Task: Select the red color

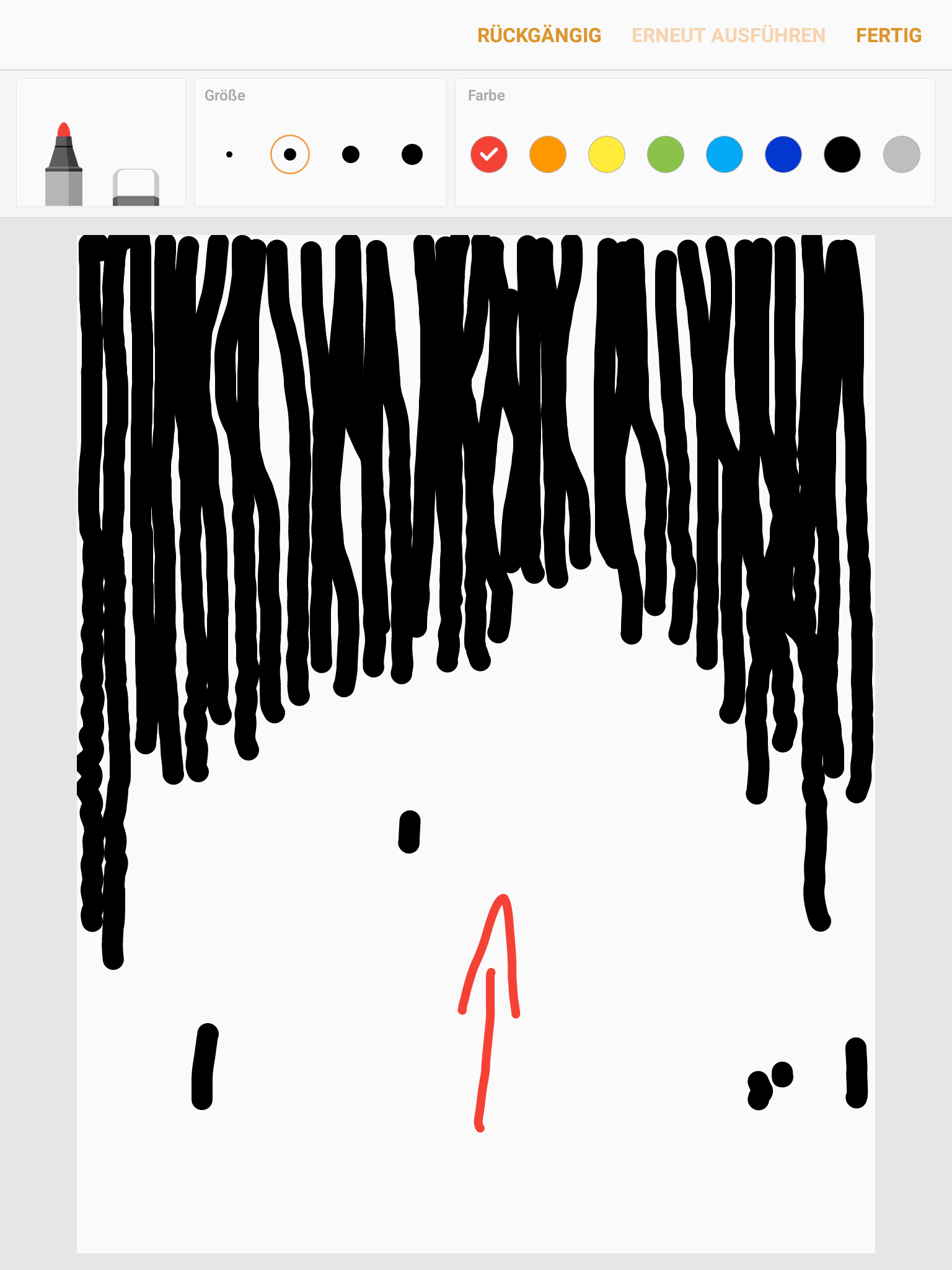Action: click(489, 154)
